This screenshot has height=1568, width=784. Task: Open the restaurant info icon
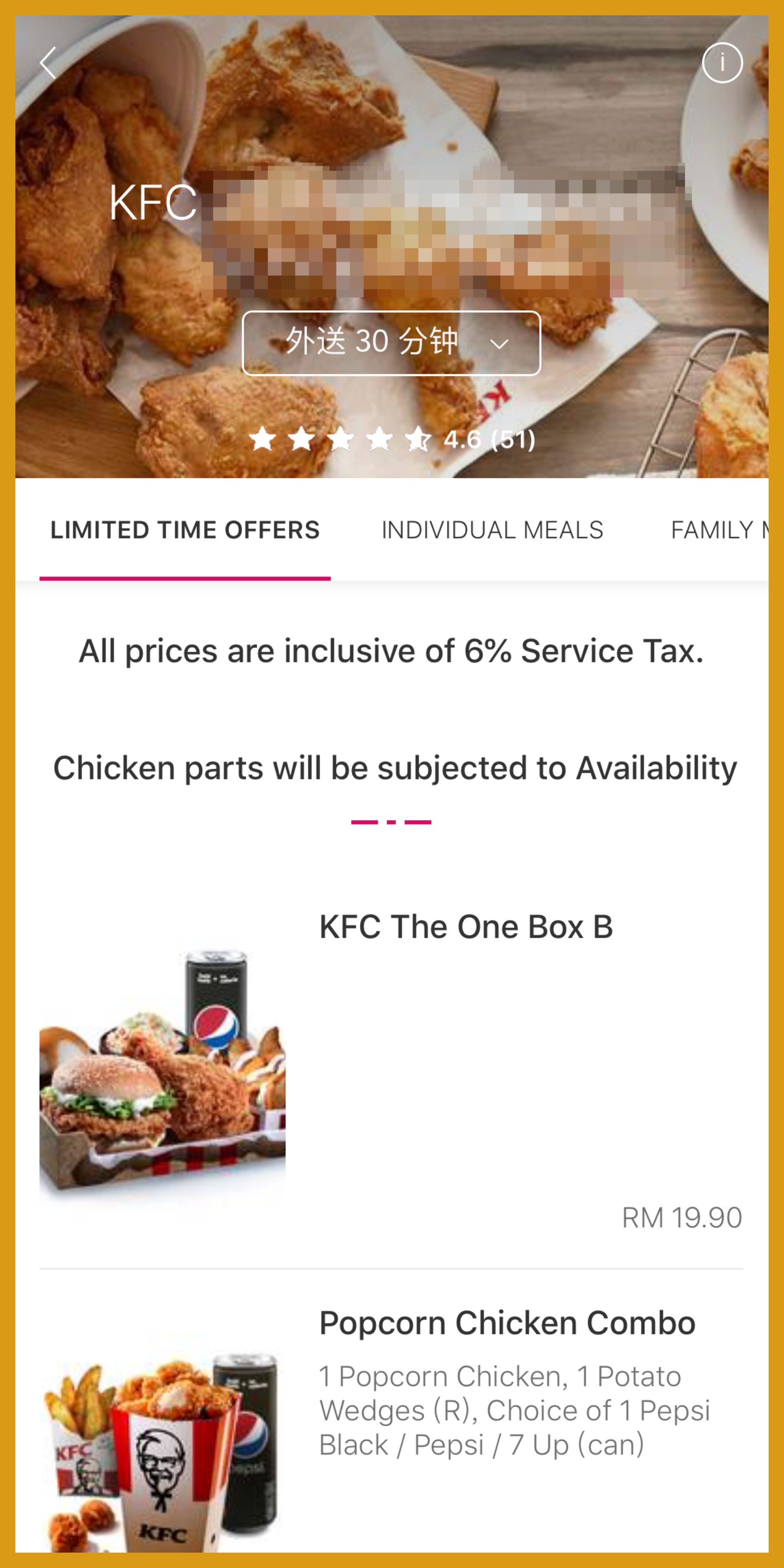(722, 63)
